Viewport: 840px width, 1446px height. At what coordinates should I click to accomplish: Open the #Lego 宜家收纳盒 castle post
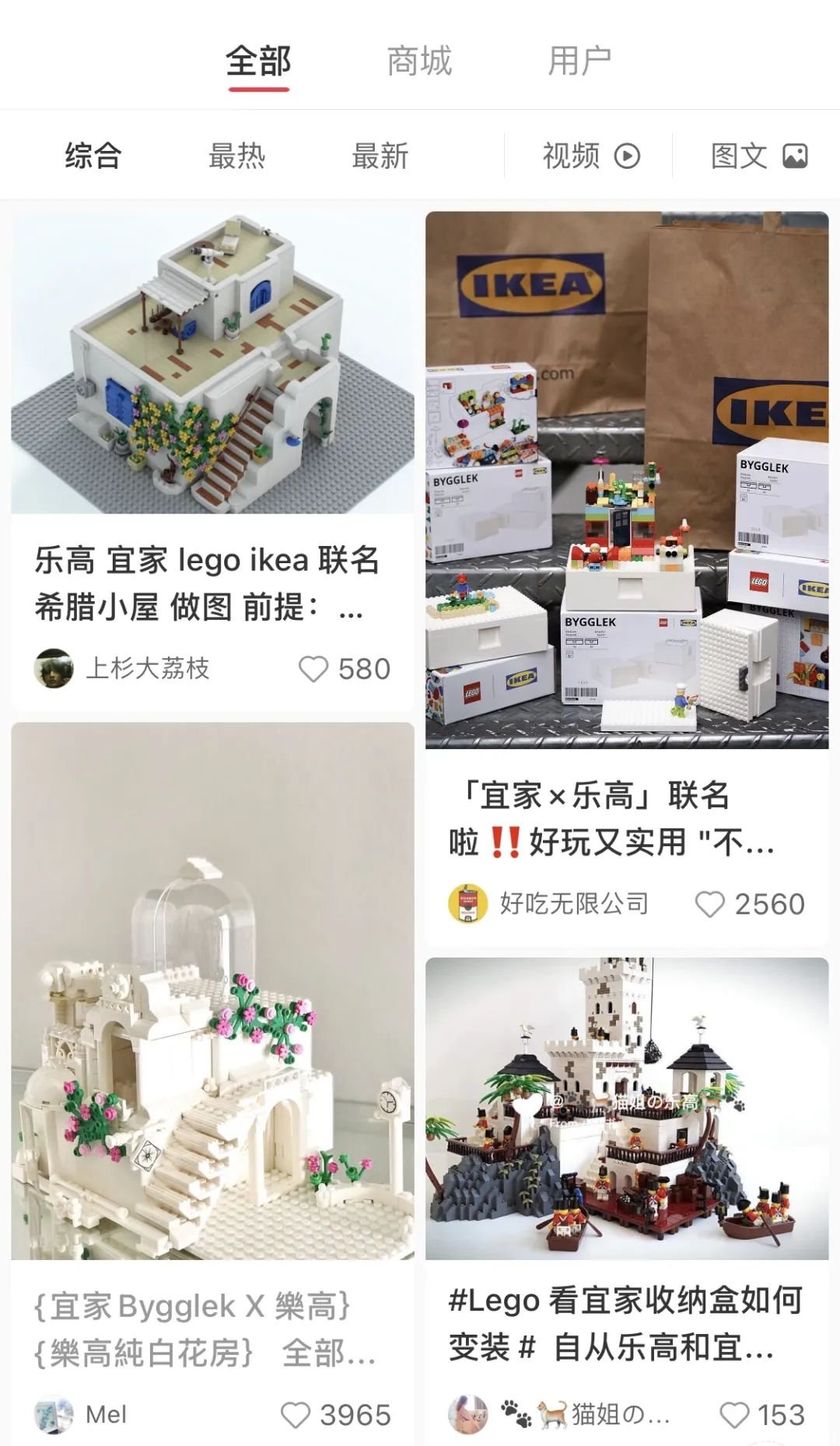(x=626, y=1108)
